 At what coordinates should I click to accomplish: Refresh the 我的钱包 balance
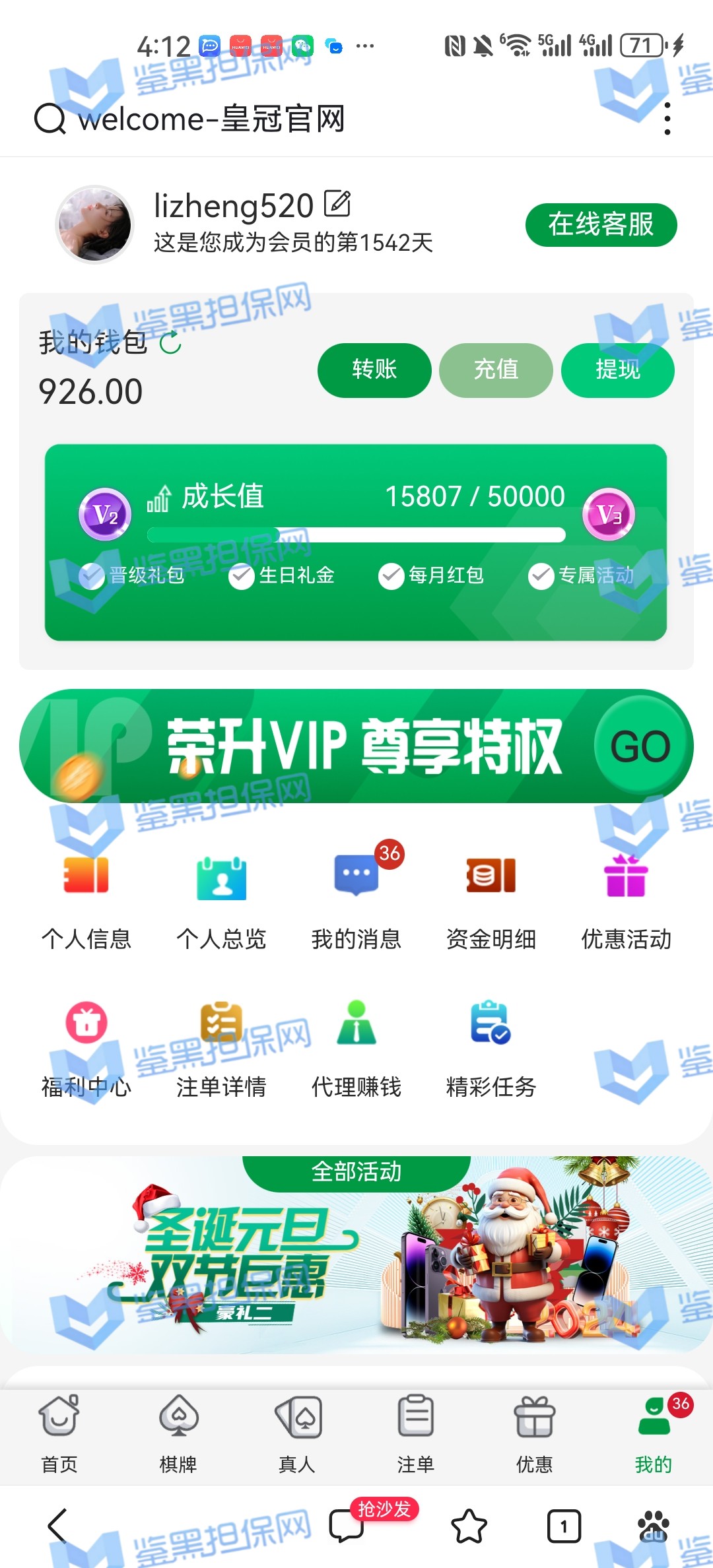pos(170,343)
